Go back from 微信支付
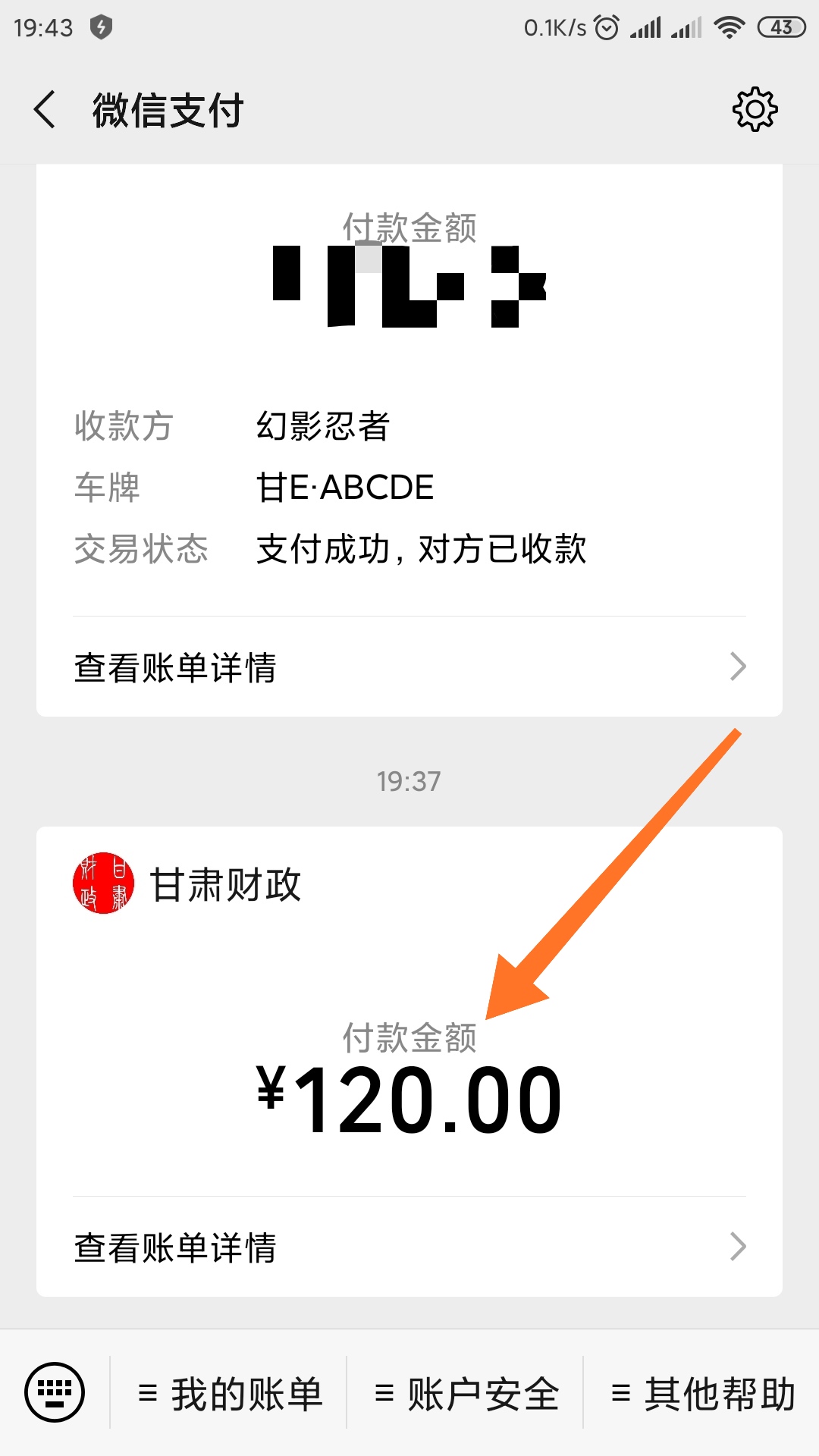 click(x=45, y=110)
